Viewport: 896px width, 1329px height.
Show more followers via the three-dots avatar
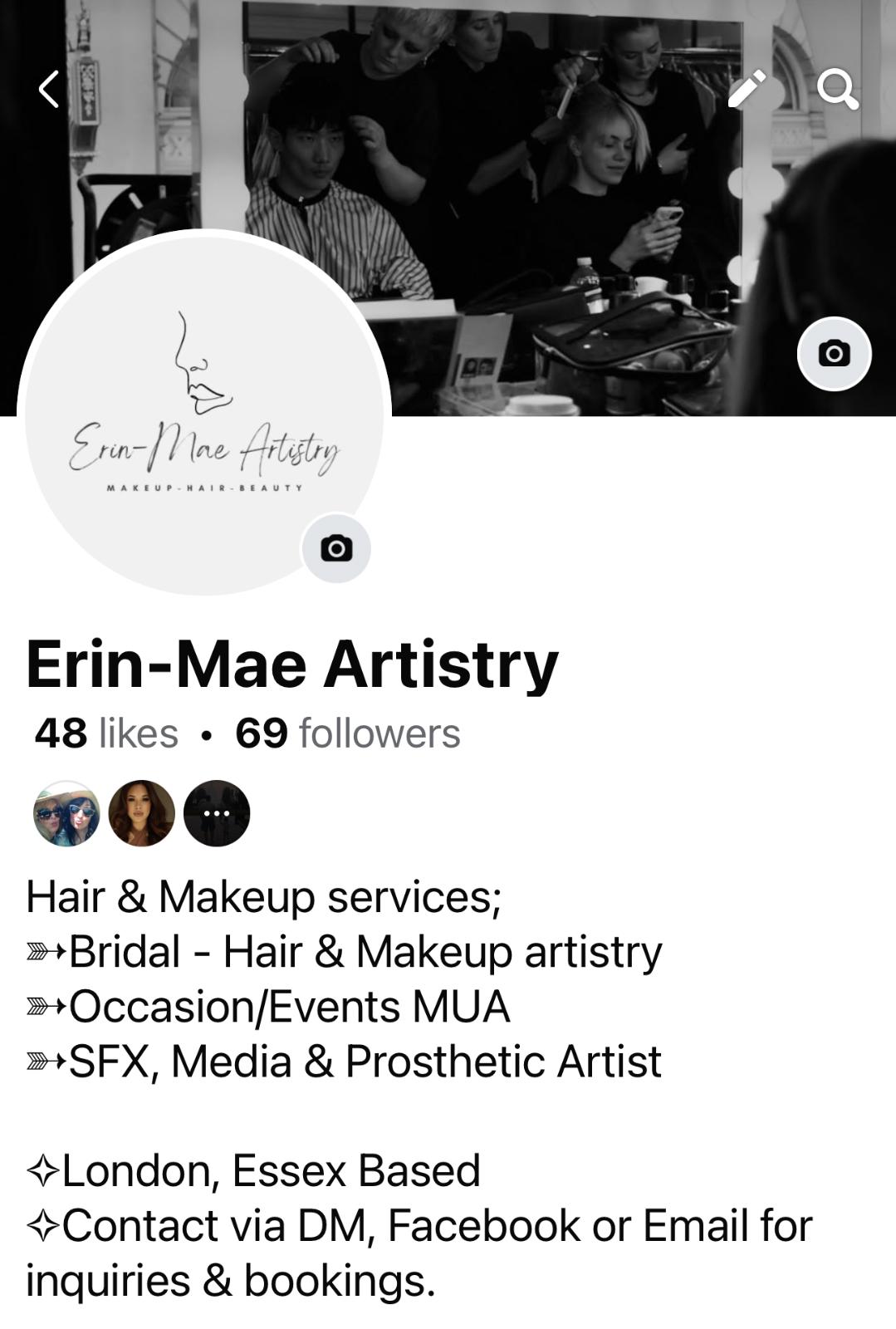pos(217,813)
